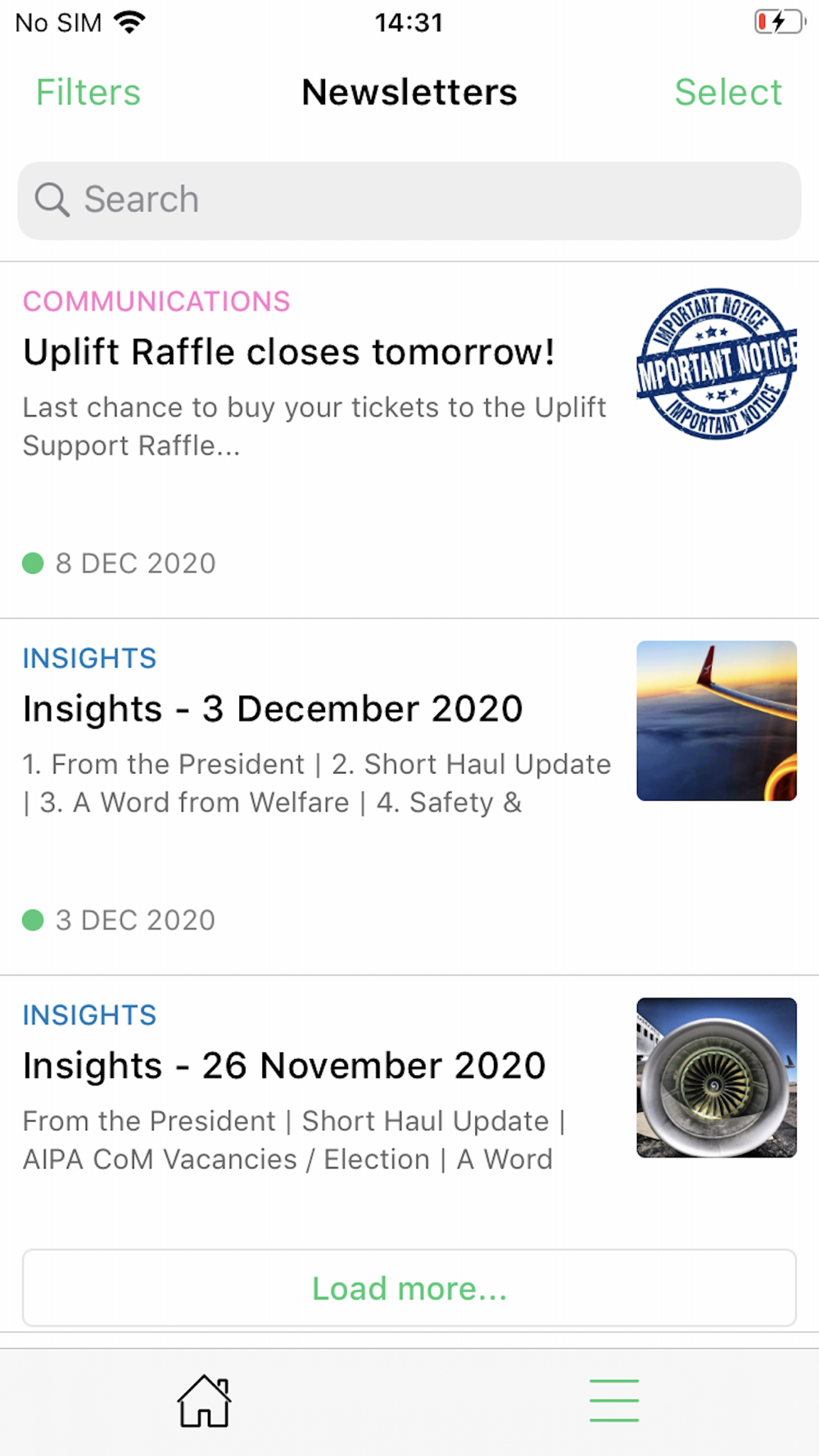This screenshot has height=1456, width=819.
Task: Open Insights - 26 November 2020 newsletter
Action: tap(284, 1066)
